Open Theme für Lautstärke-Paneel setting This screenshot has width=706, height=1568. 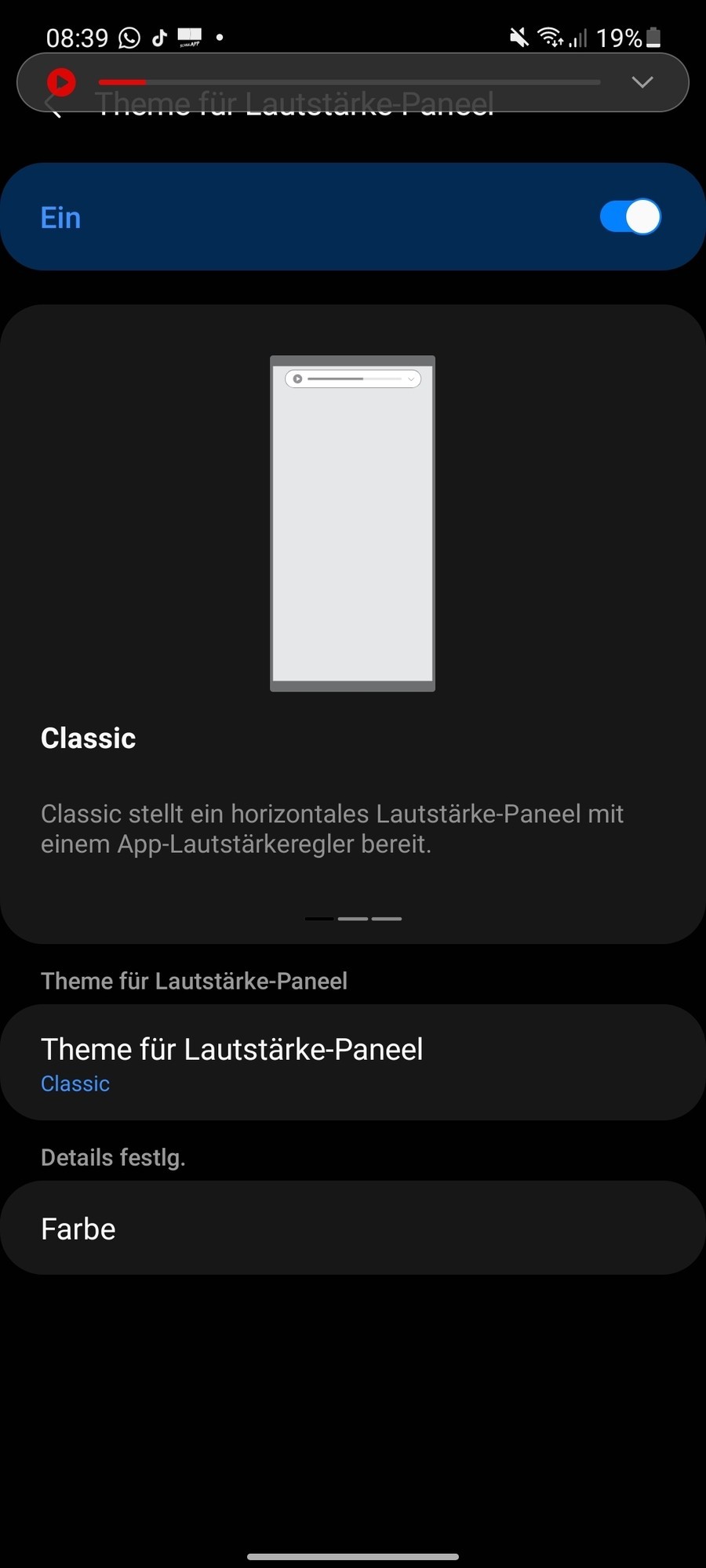353,1062
